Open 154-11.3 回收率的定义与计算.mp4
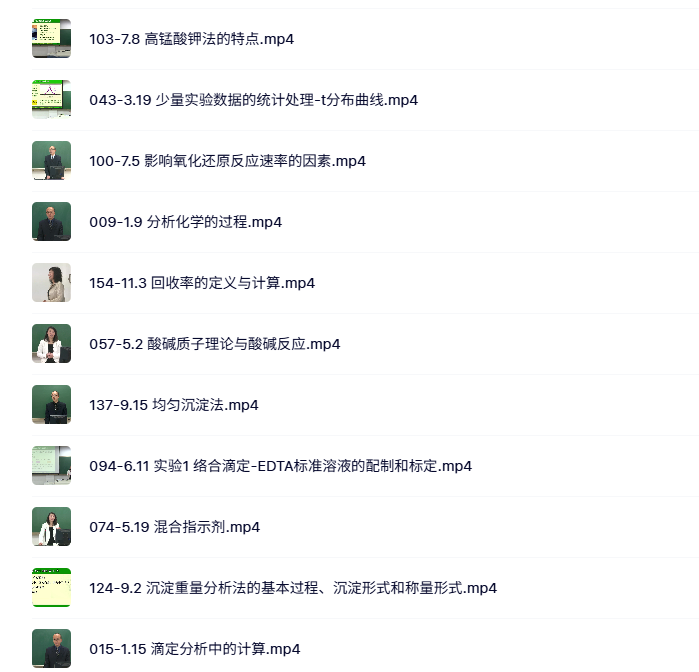Image resolution: width=699 pixels, height=672 pixels. [x=202, y=283]
